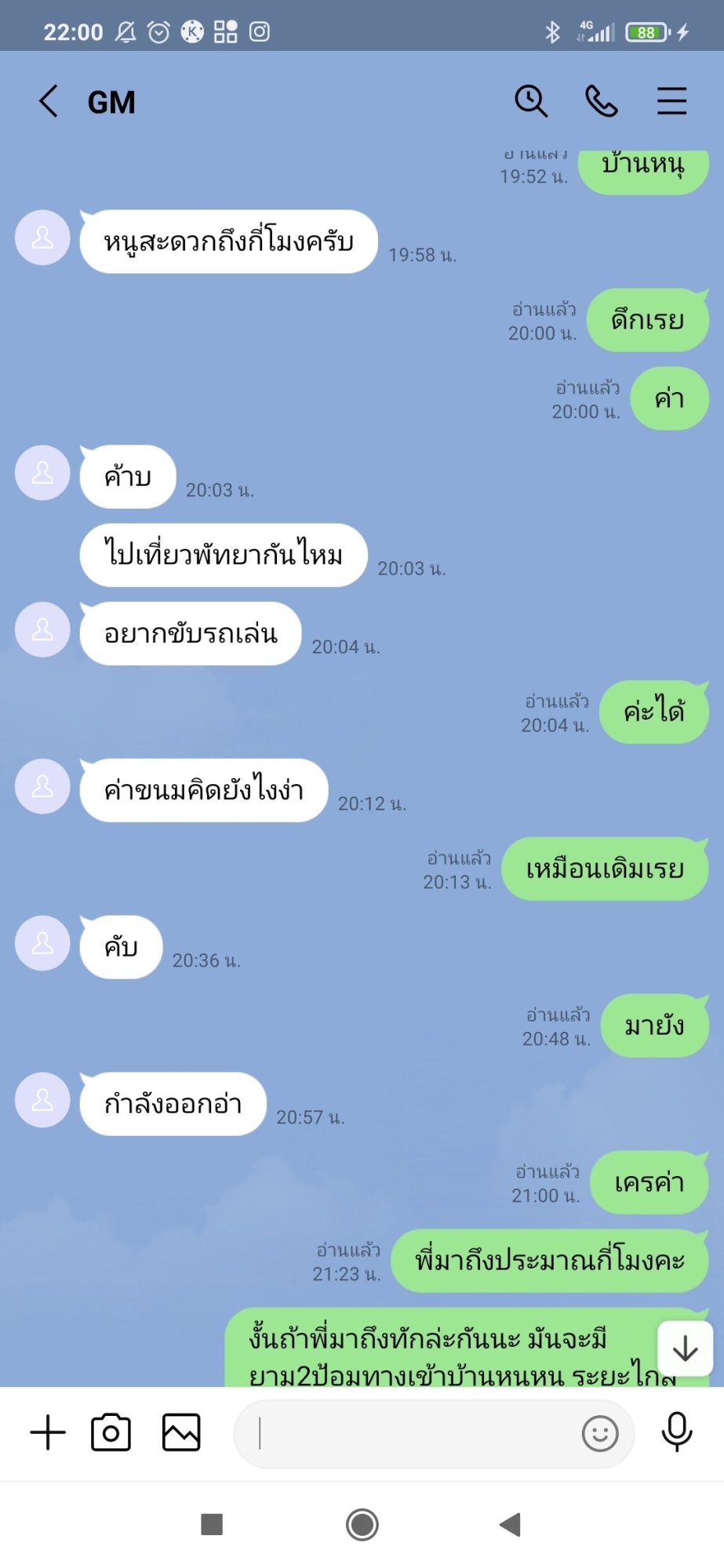Record a voice message with the microphone
The image size is (724, 1568).
click(x=677, y=1432)
